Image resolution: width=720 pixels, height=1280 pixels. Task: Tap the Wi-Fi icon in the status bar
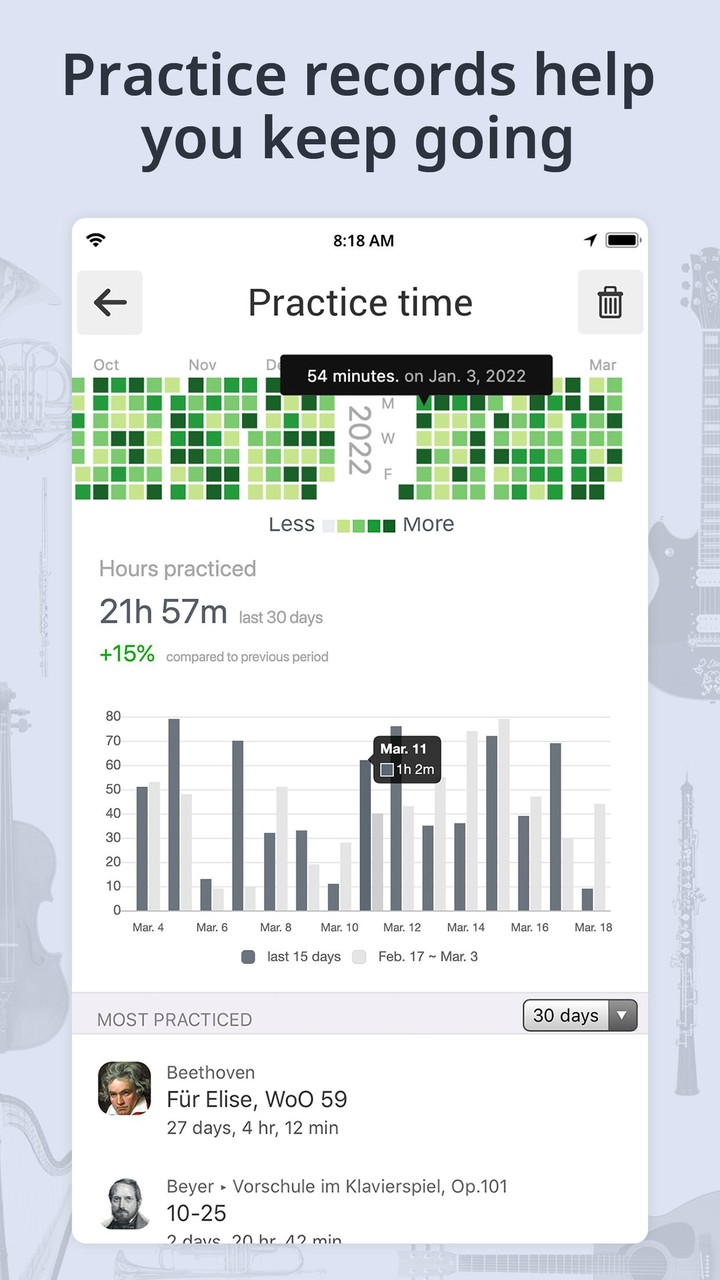click(95, 240)
